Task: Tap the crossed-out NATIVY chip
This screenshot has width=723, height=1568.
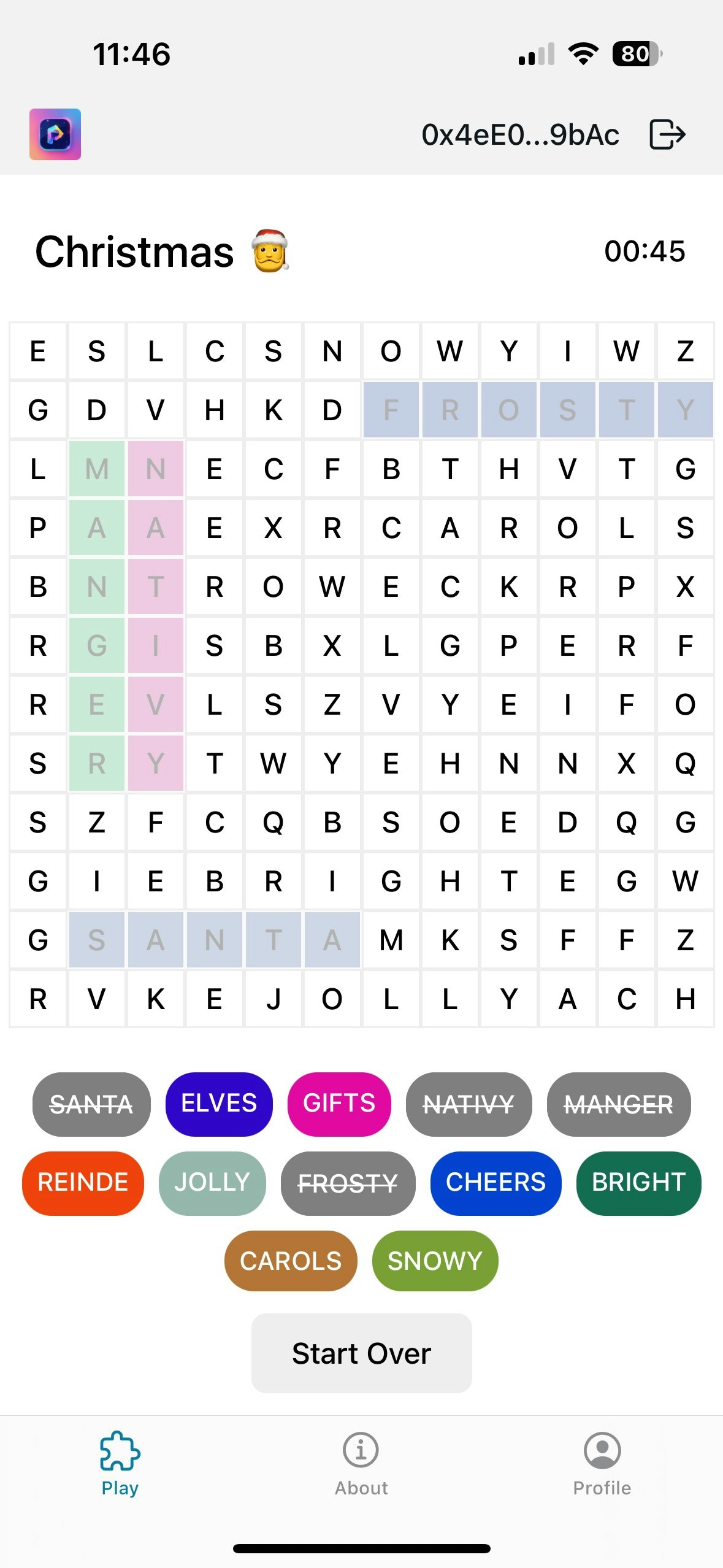Action: click(469, 1104)
